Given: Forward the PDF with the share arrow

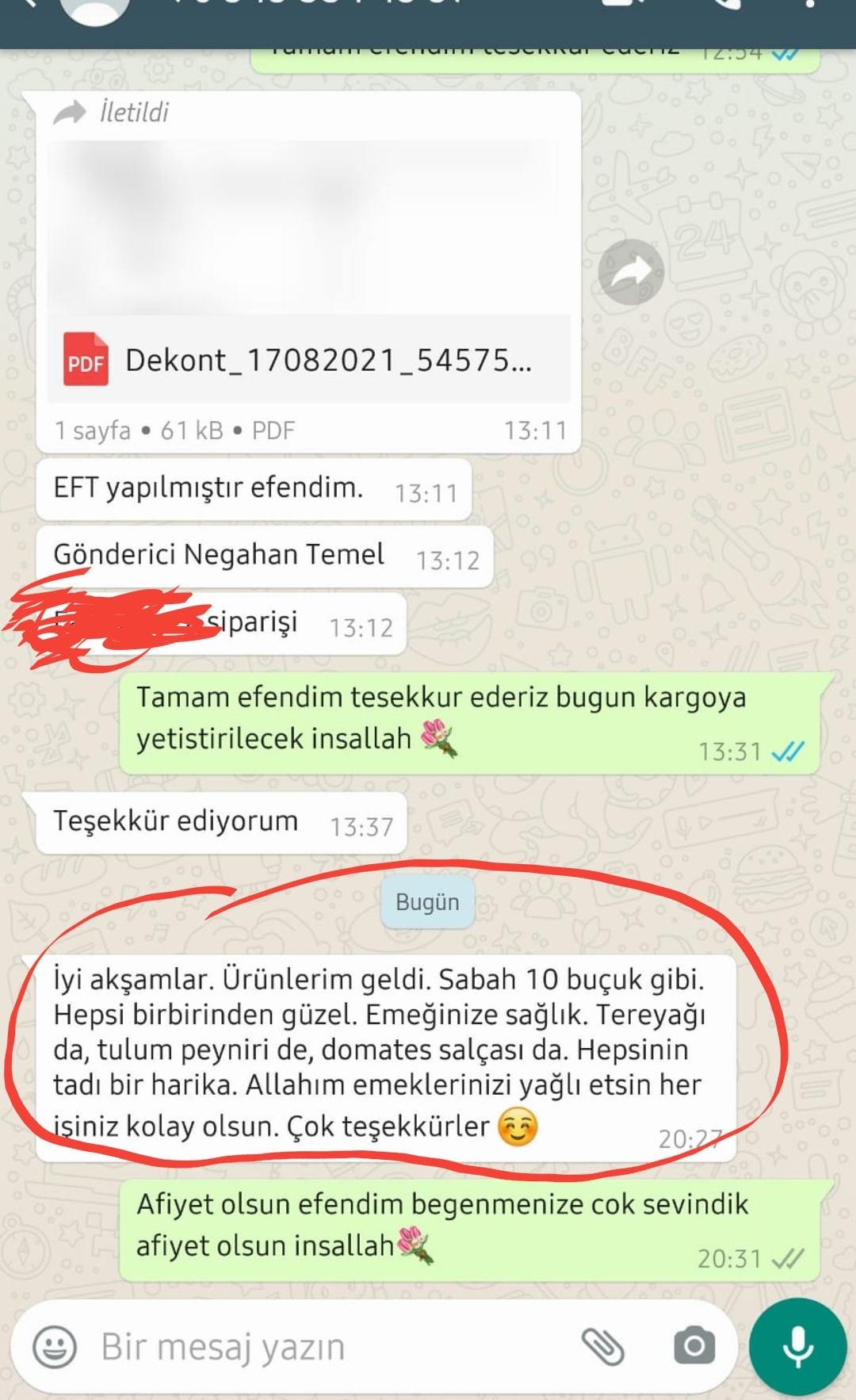Looking at the screenshot, I should point(631,272).
